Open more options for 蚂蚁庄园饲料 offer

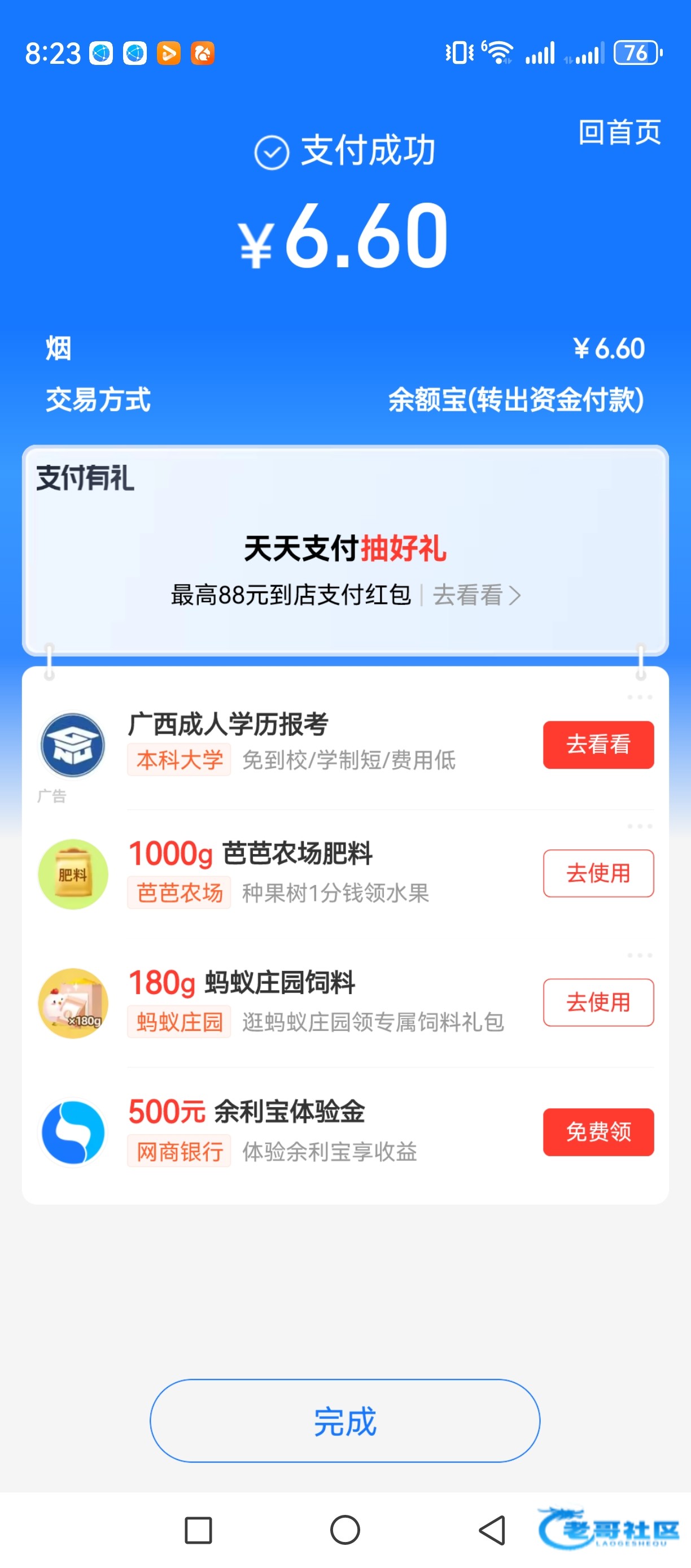[640, 955]
